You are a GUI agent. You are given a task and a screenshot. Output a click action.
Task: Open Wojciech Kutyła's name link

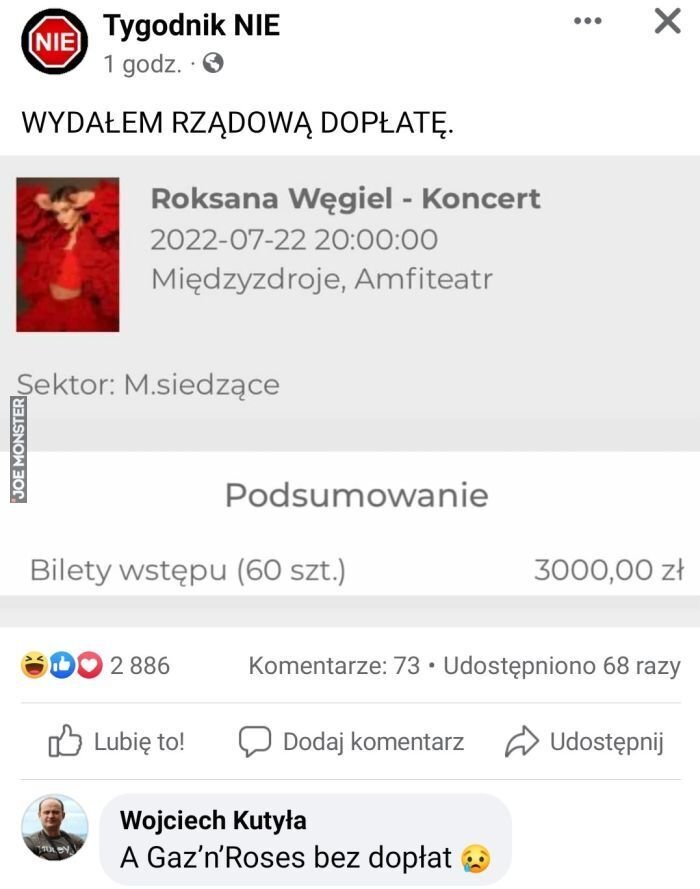point(213,821)
